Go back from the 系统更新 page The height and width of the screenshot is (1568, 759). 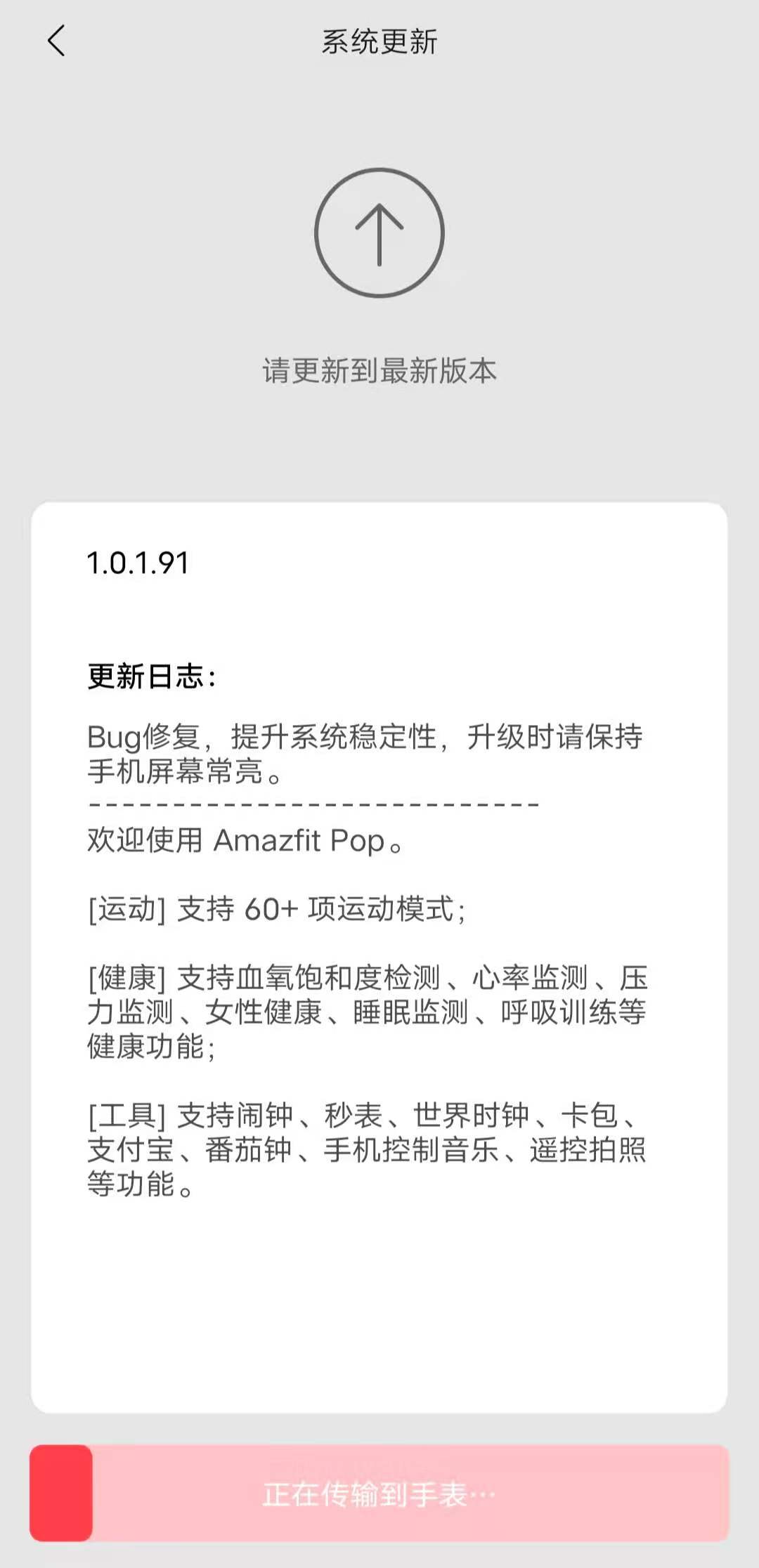56,41
